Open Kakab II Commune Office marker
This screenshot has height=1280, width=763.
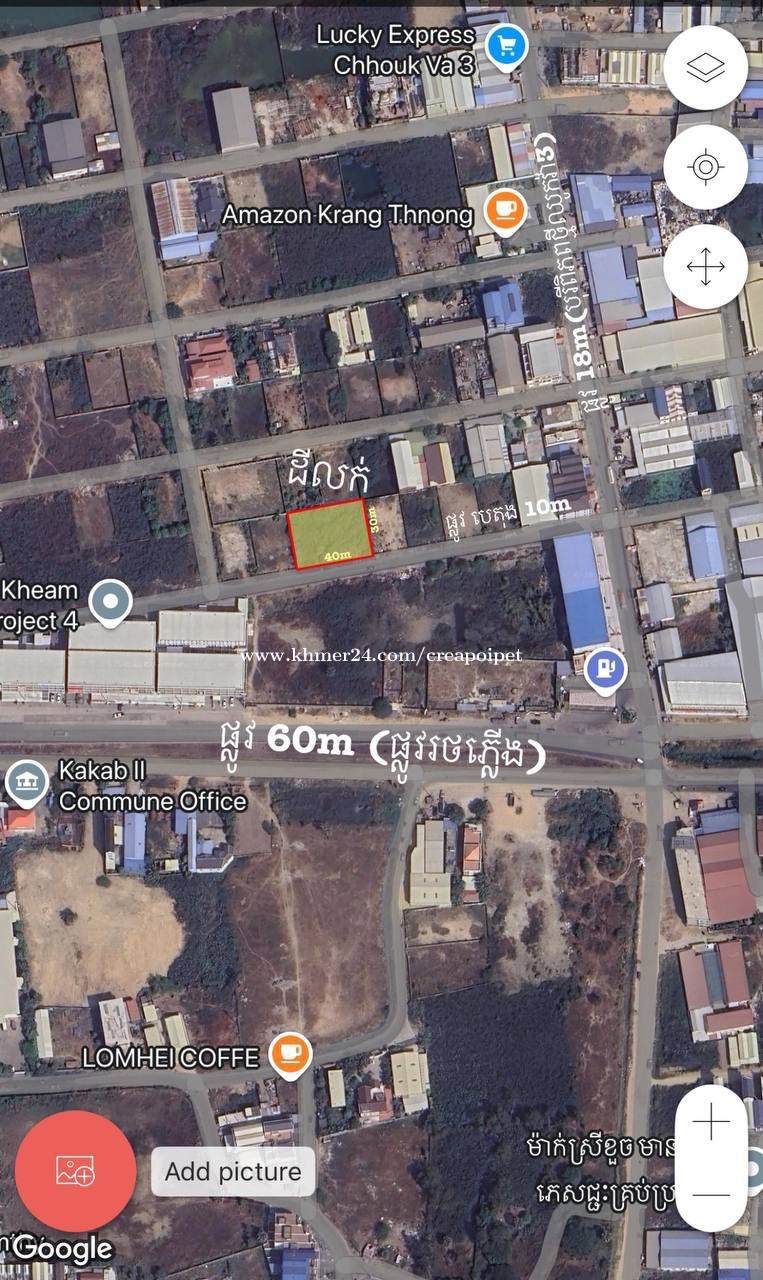tap(26, 781)
